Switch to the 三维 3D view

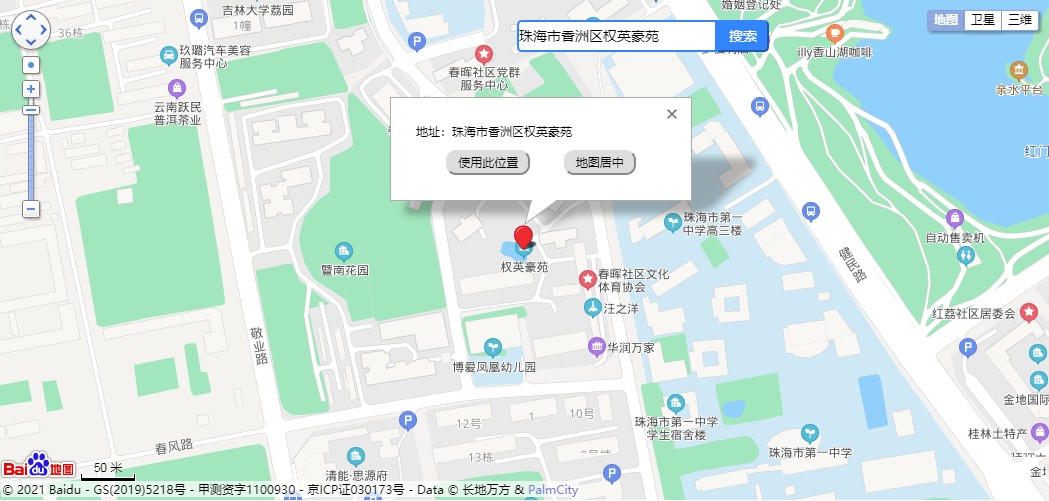click(1019, 19)
